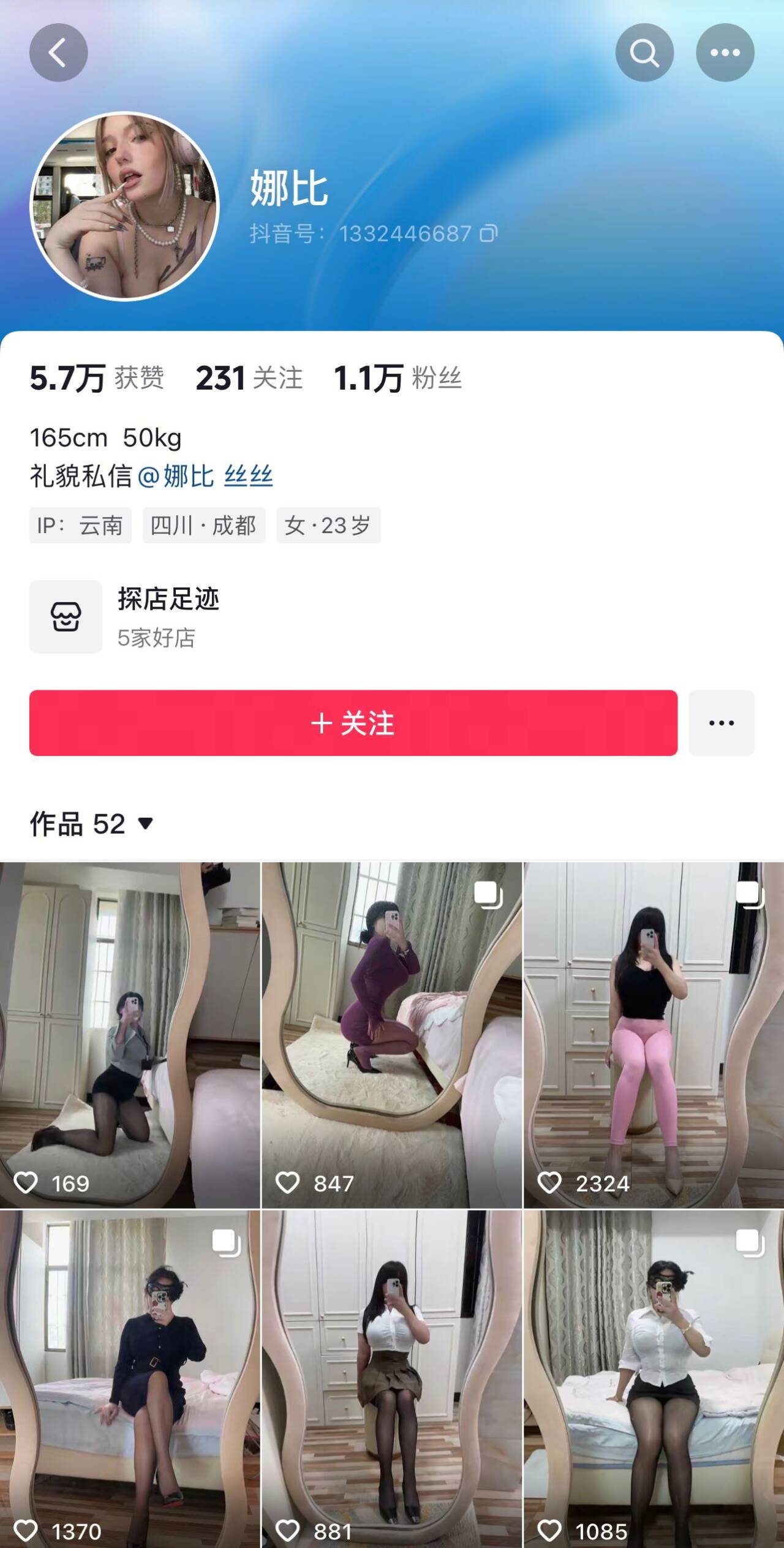Open the post with 881 likes
Image resolution: width=784 pixels, height=1548 pixels.
pyautogui.click(x=392, y=1378)
